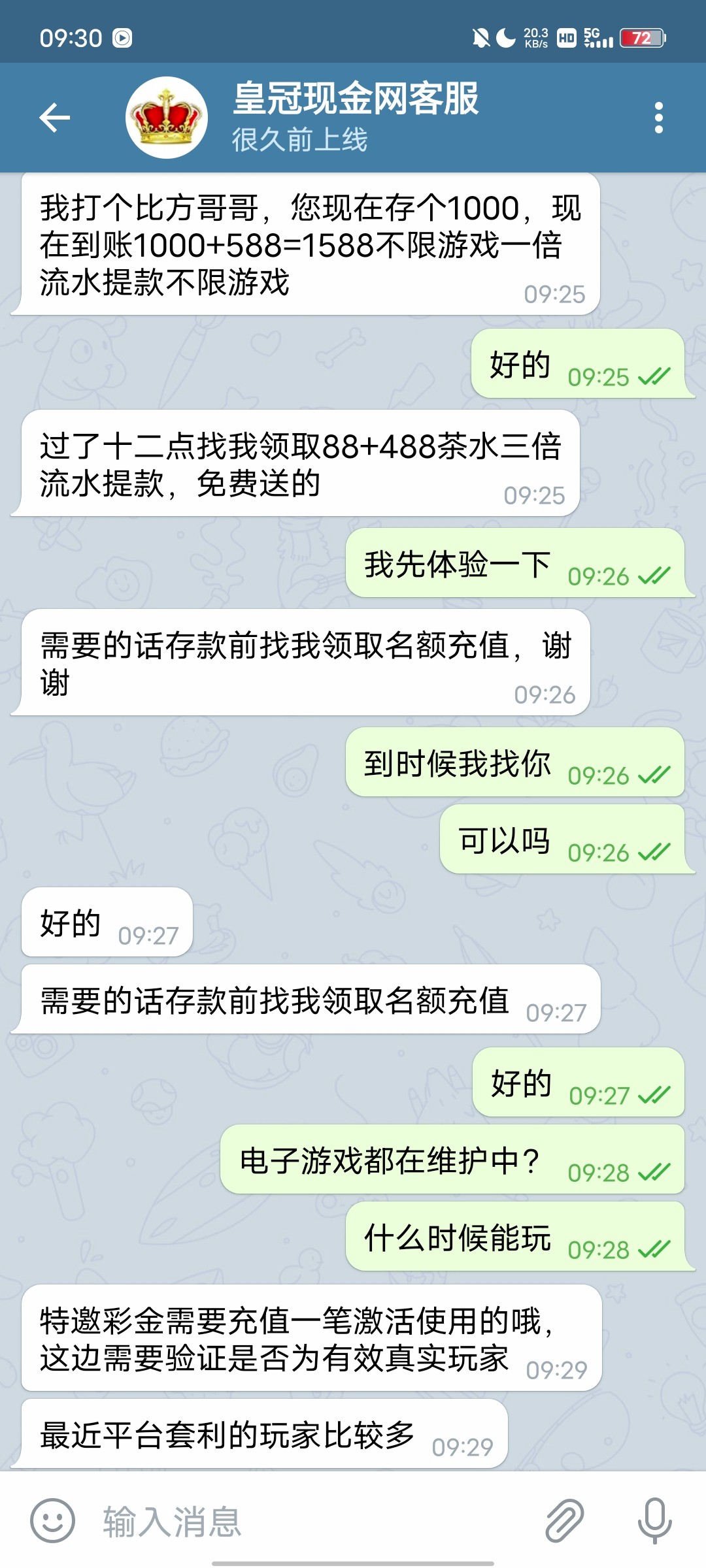The width and height of the screenshot is (706, 1568).
Task: Go back using the header arrow
Action: point(55,118)
